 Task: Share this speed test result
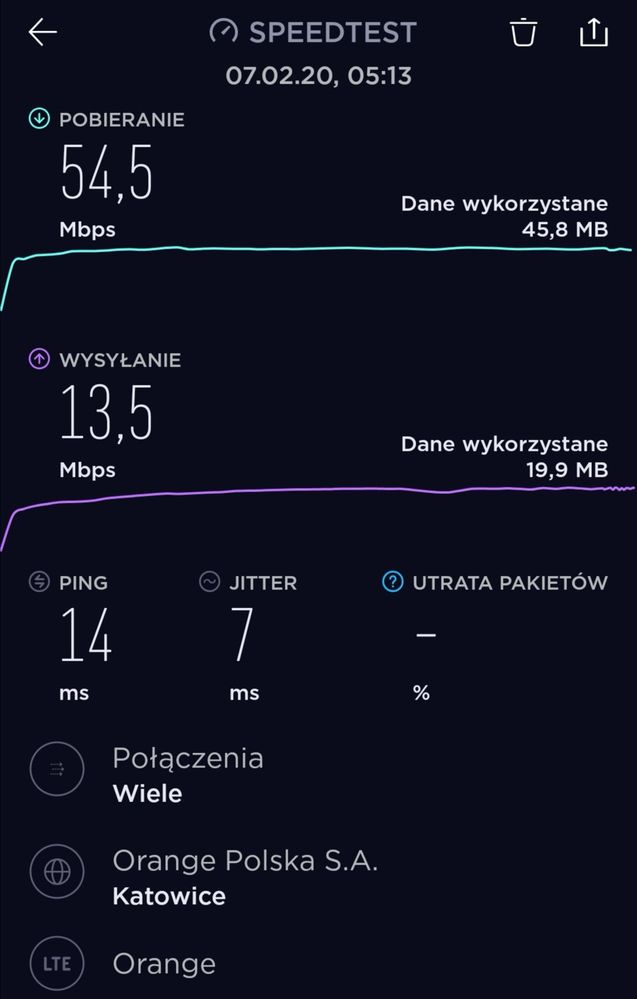[x=593, y=33]
